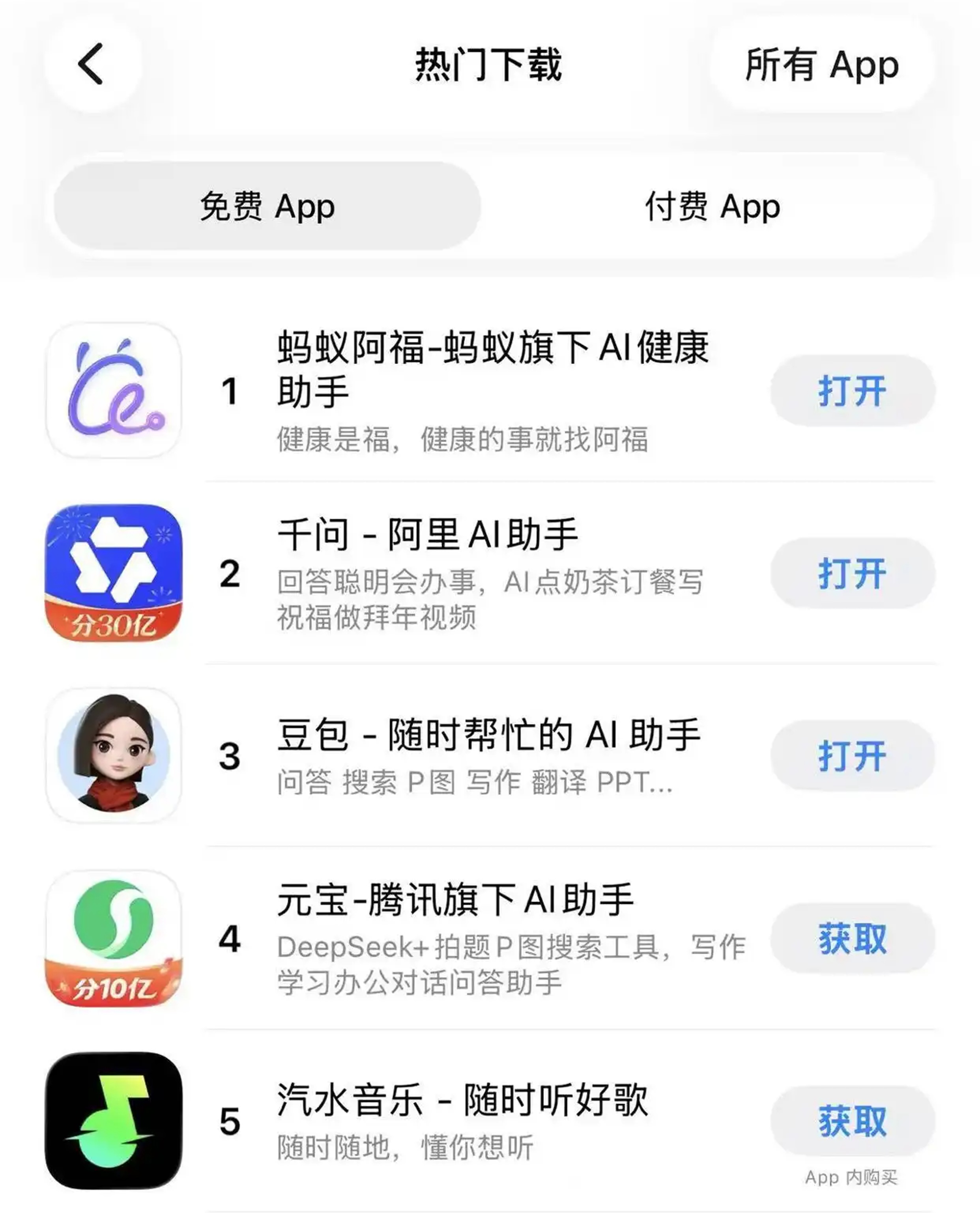The width and height of the screenshot is (980, 1213).
Task: Tap 打开 next to 千问
Action: pos(852,573)
